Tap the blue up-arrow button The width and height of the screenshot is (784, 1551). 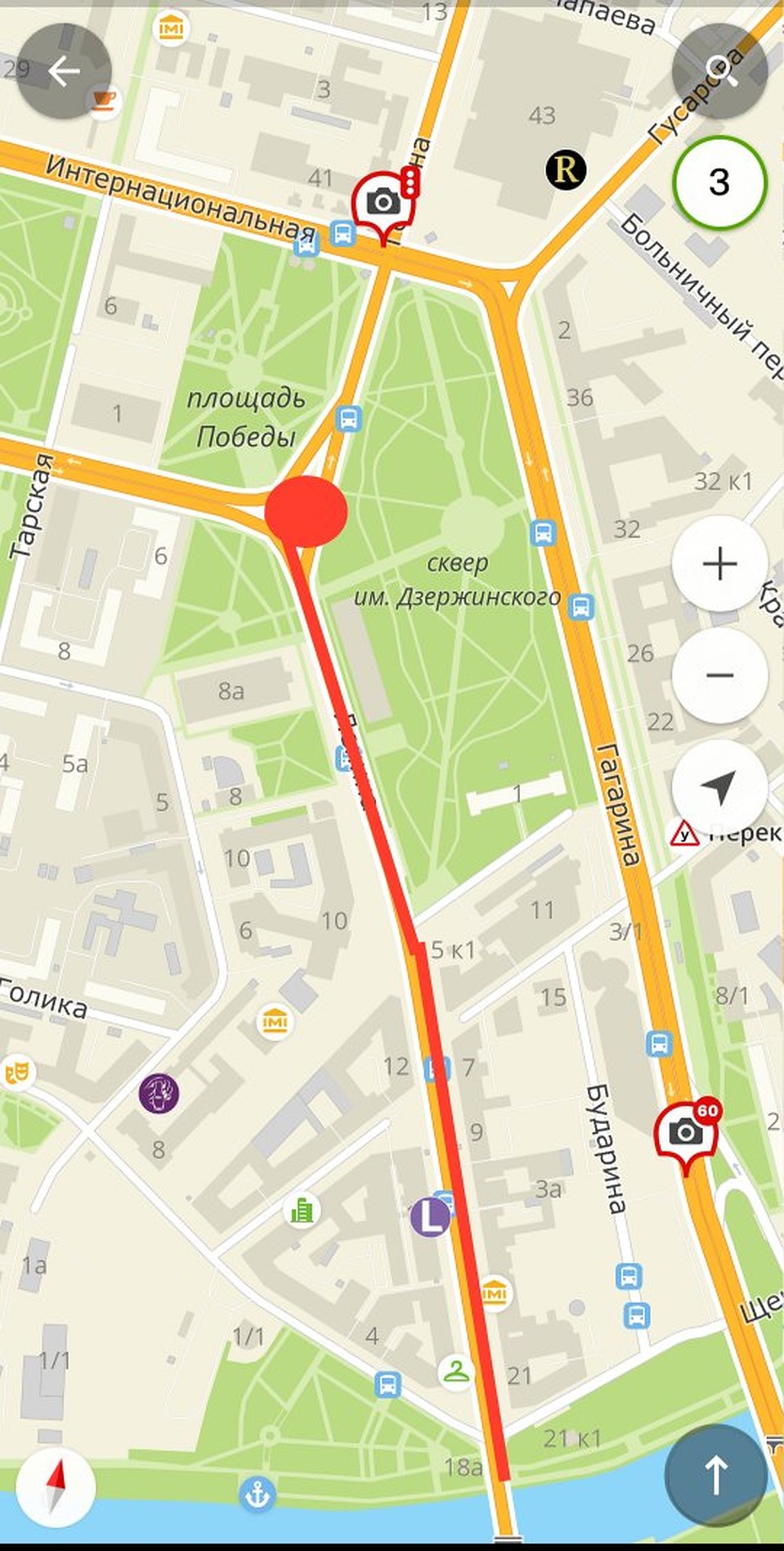(x=715, y=1474)
